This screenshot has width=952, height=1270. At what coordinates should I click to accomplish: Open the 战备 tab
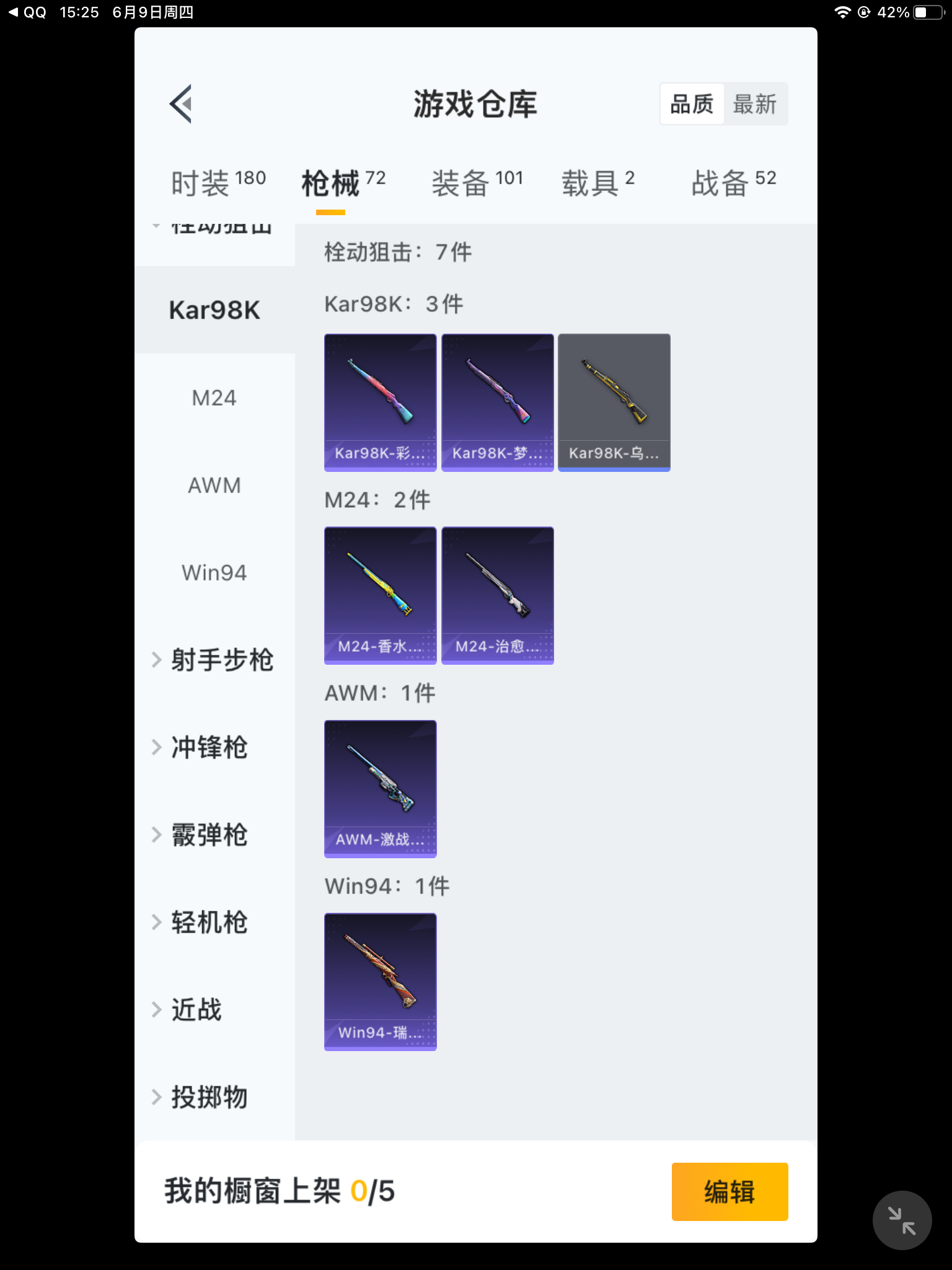tap(733, 182)
